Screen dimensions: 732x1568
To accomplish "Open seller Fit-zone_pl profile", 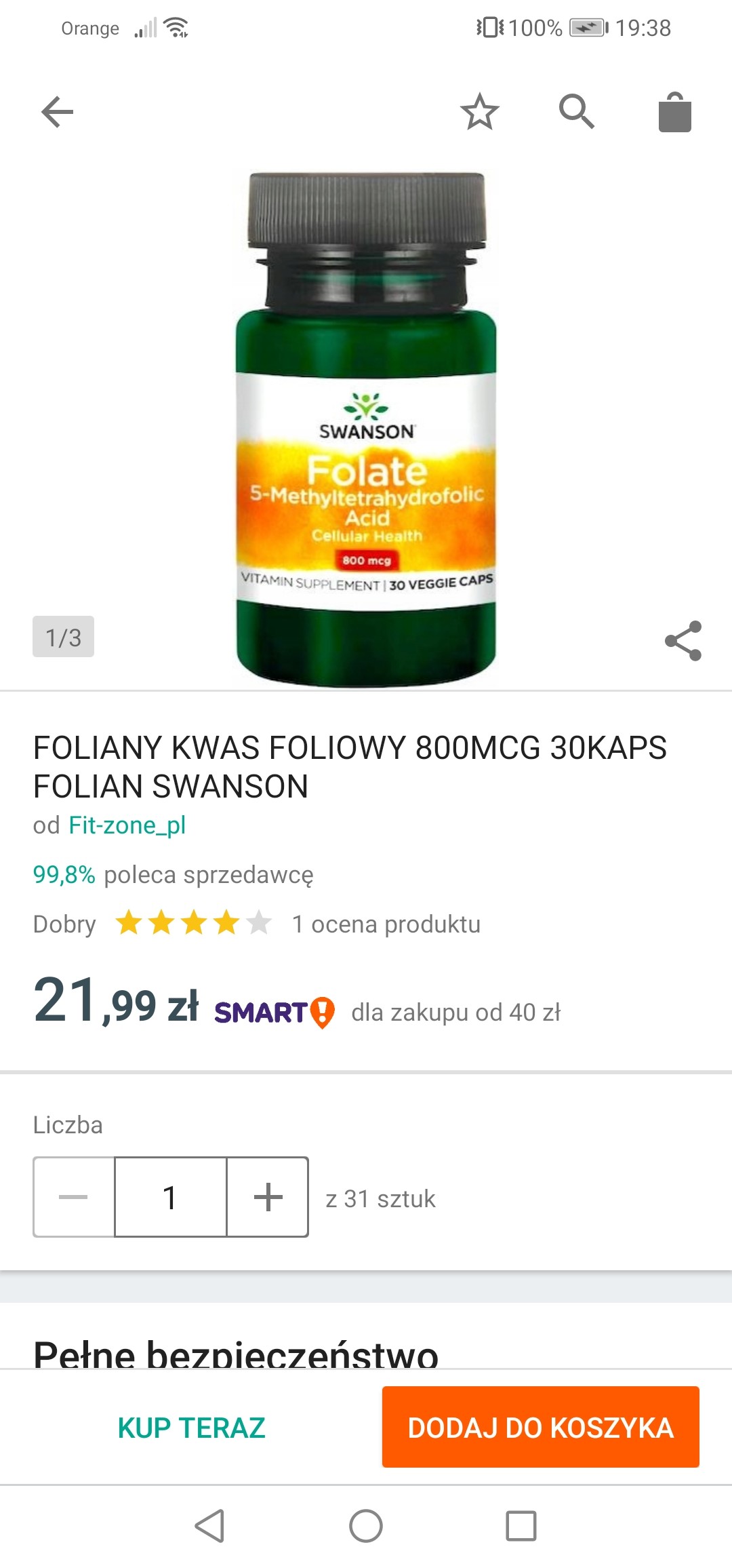I will (127, 825).
